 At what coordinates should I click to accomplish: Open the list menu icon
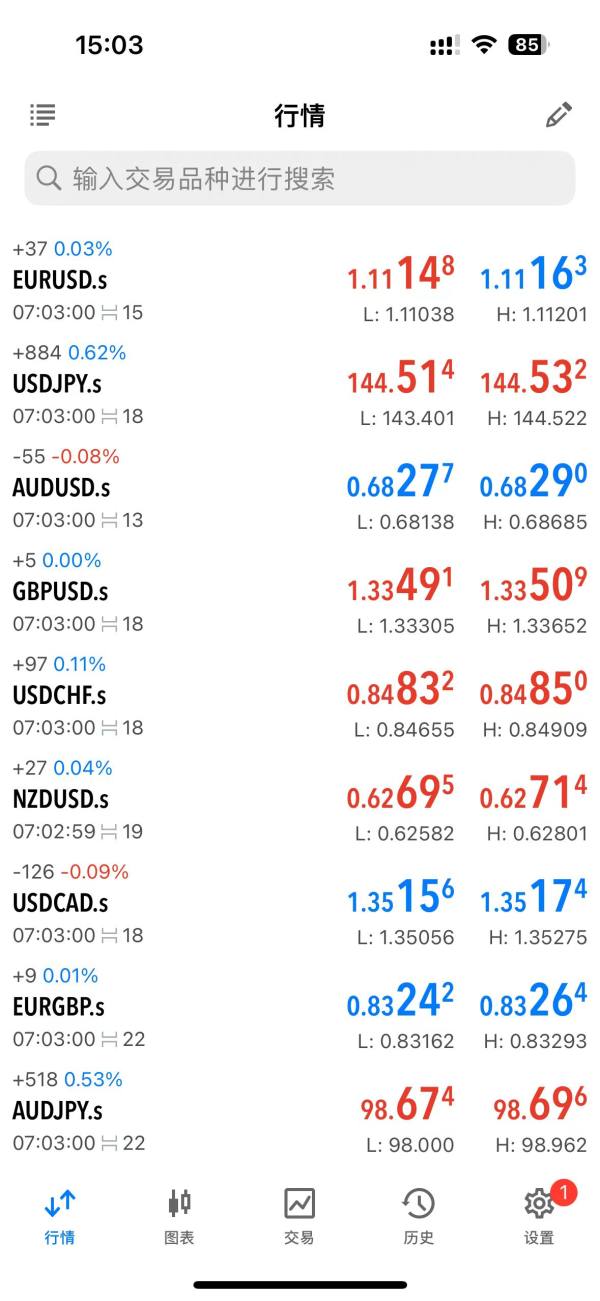point(43,115)
